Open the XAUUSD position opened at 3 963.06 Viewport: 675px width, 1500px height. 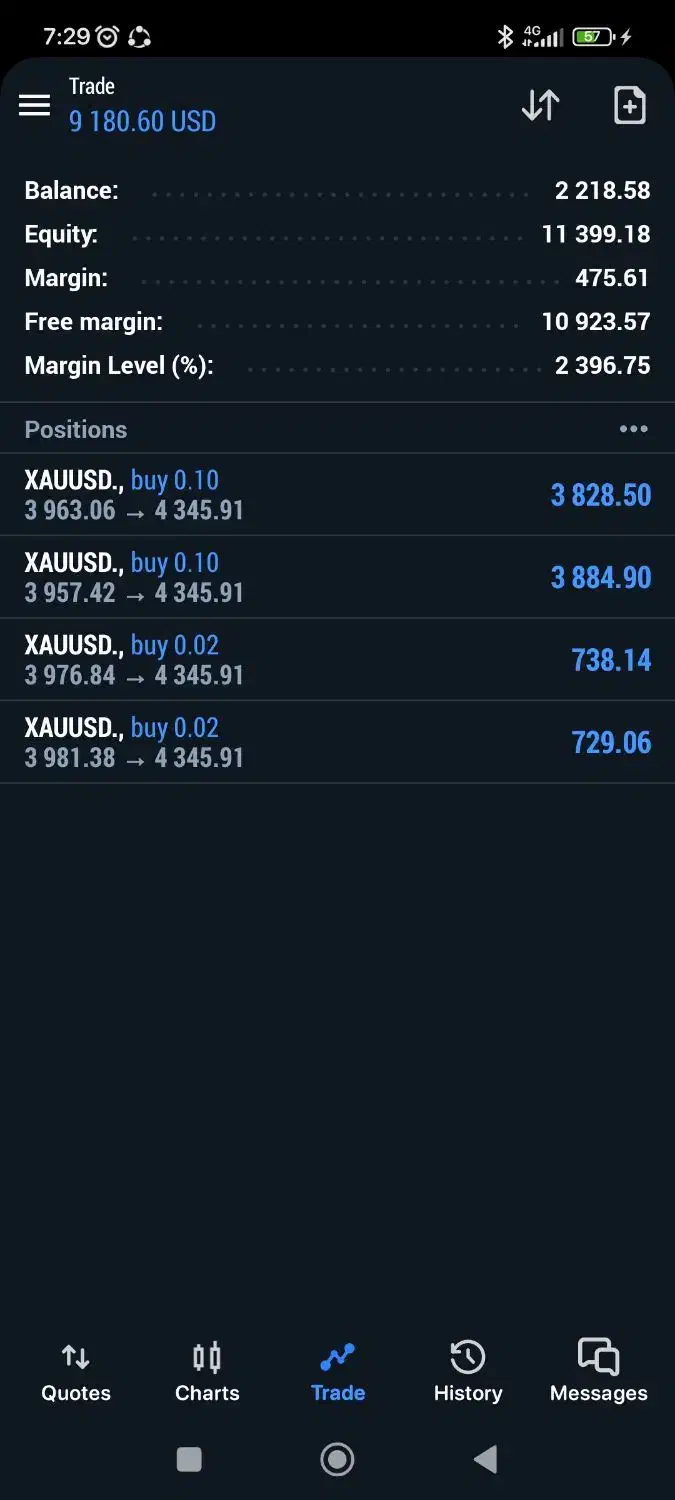pos(337,495)
